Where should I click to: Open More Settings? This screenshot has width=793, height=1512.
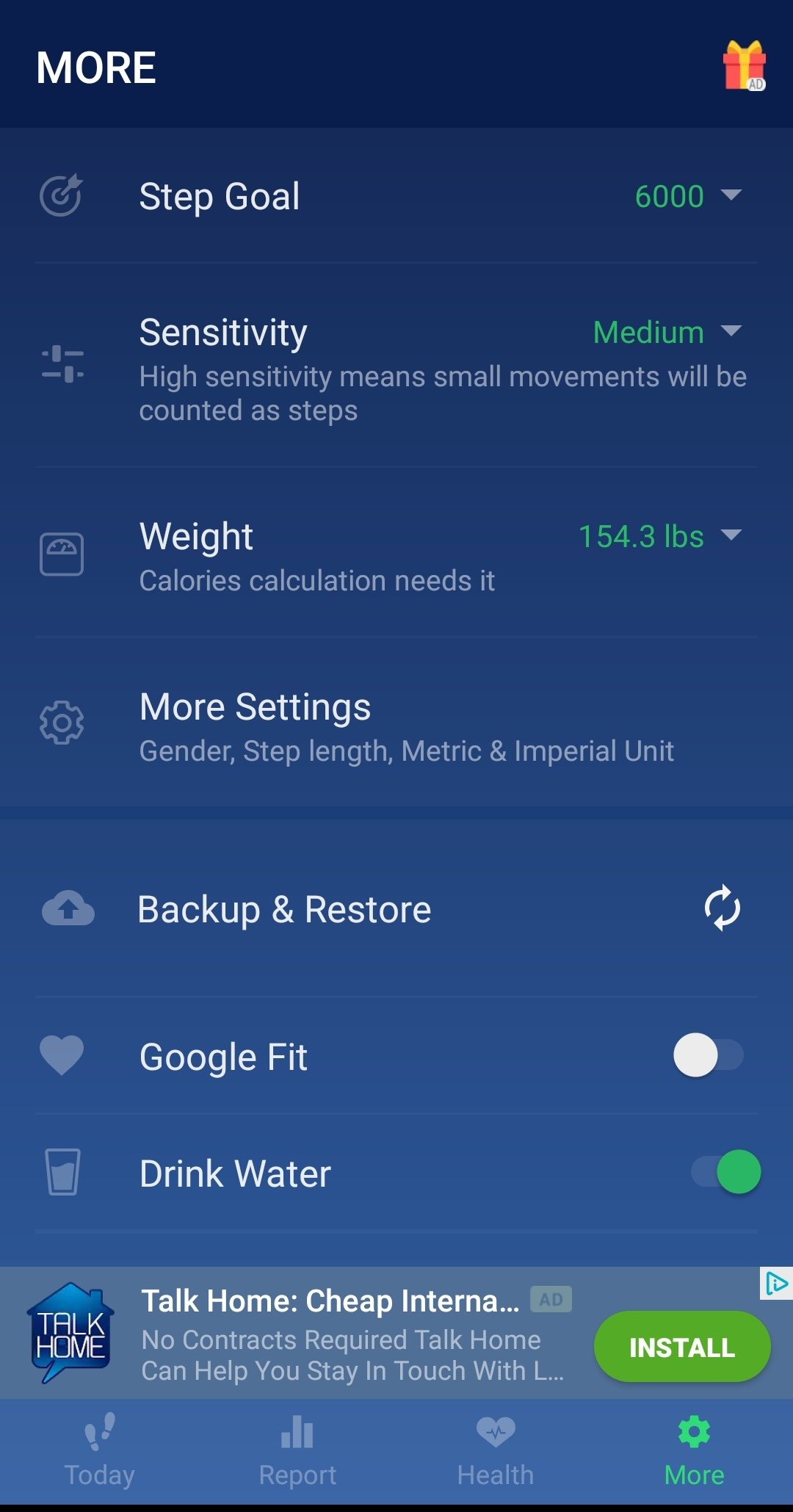tap(396, 723)
